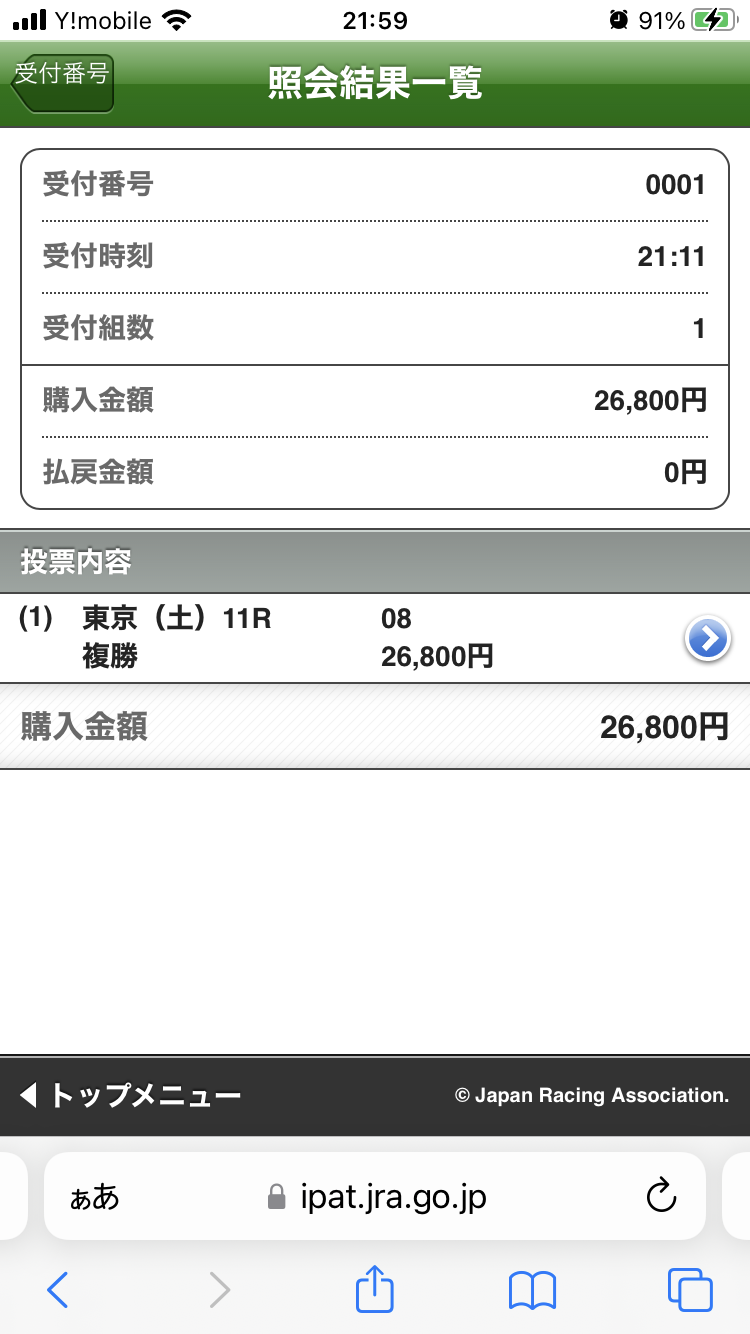Reload the ipat.jra.go.jp page
Screen dimensions: 750x1334
[x=662, y=1196]
